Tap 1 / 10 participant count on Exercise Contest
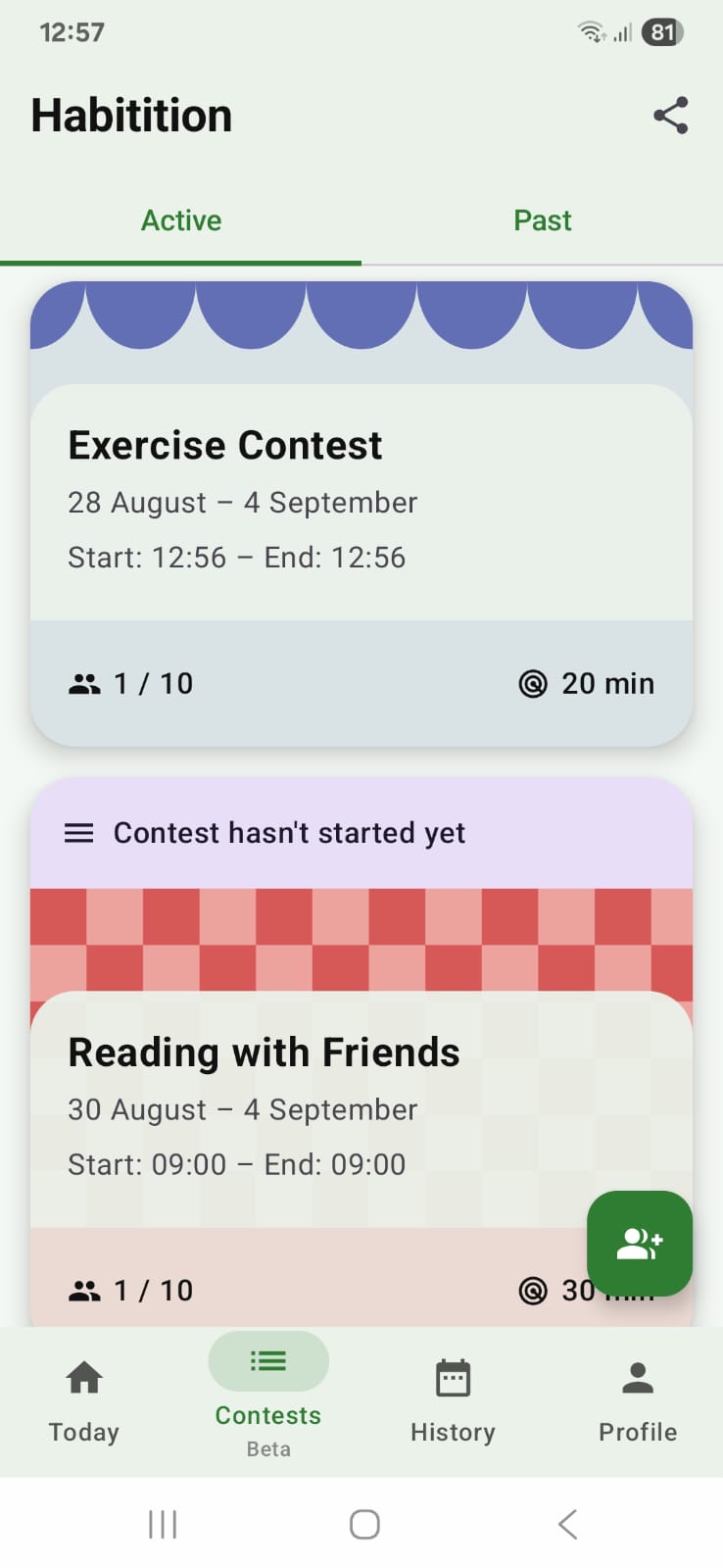Screen dimensions: 723x1568 [x=152, y=683]
